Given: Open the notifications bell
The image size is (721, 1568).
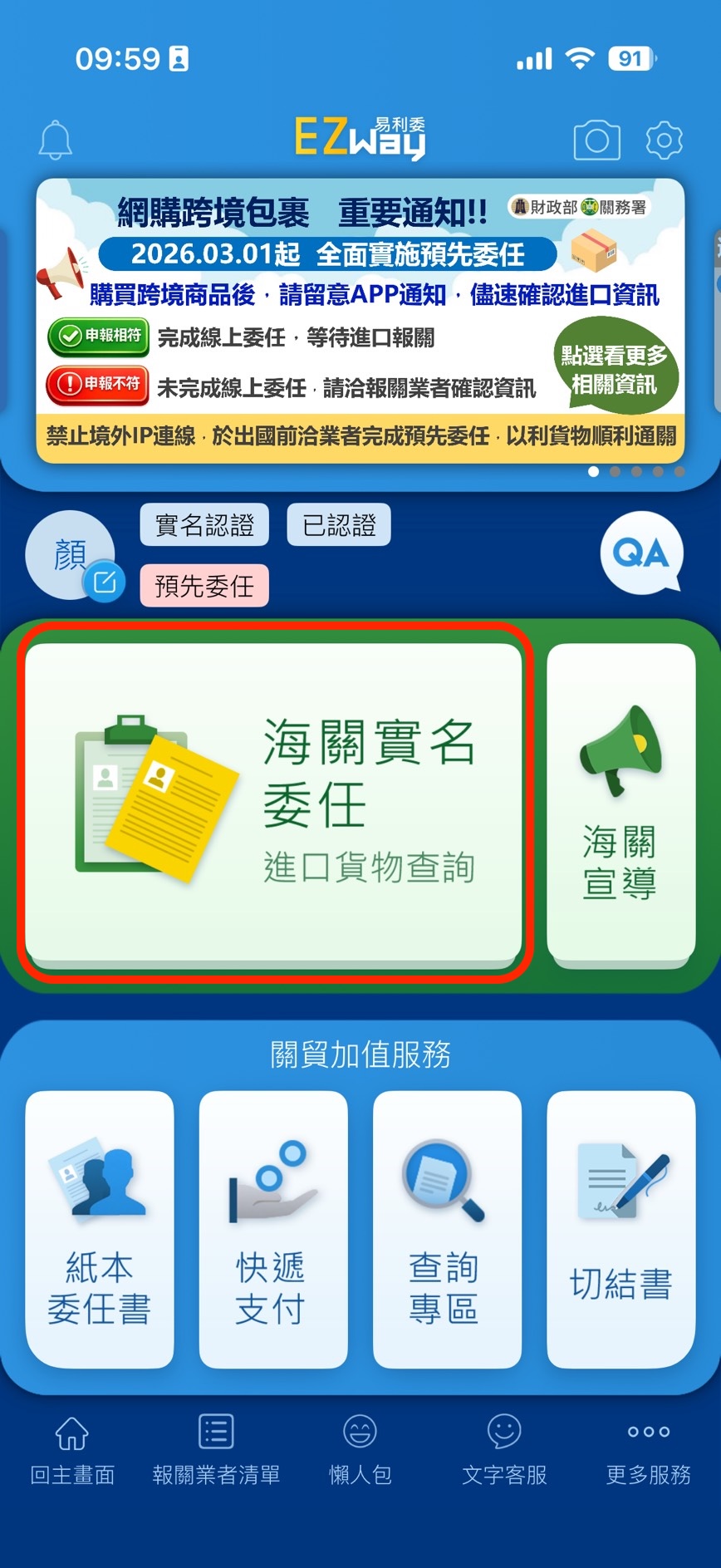Looking at the screenshot, I should [56, 140].
